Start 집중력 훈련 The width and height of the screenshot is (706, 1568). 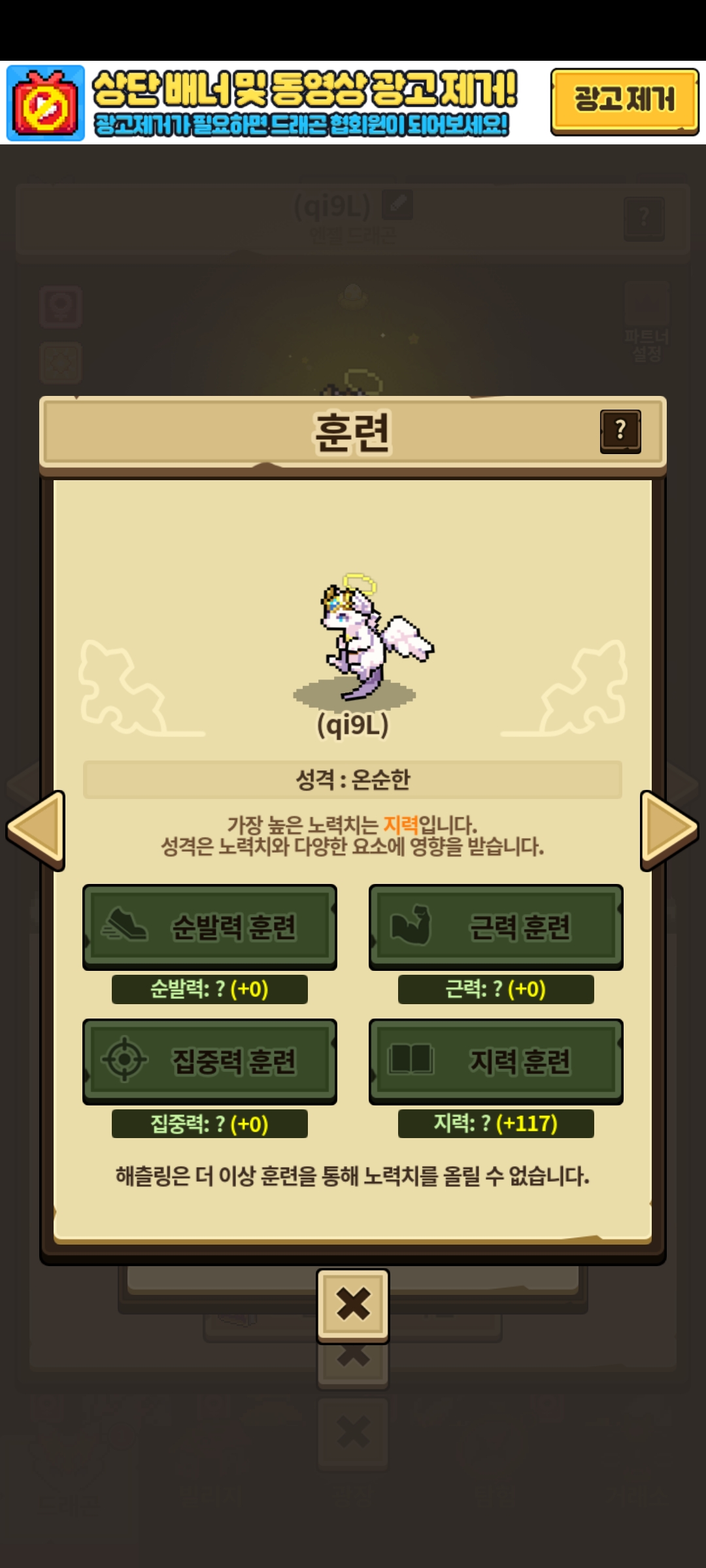210,1061
